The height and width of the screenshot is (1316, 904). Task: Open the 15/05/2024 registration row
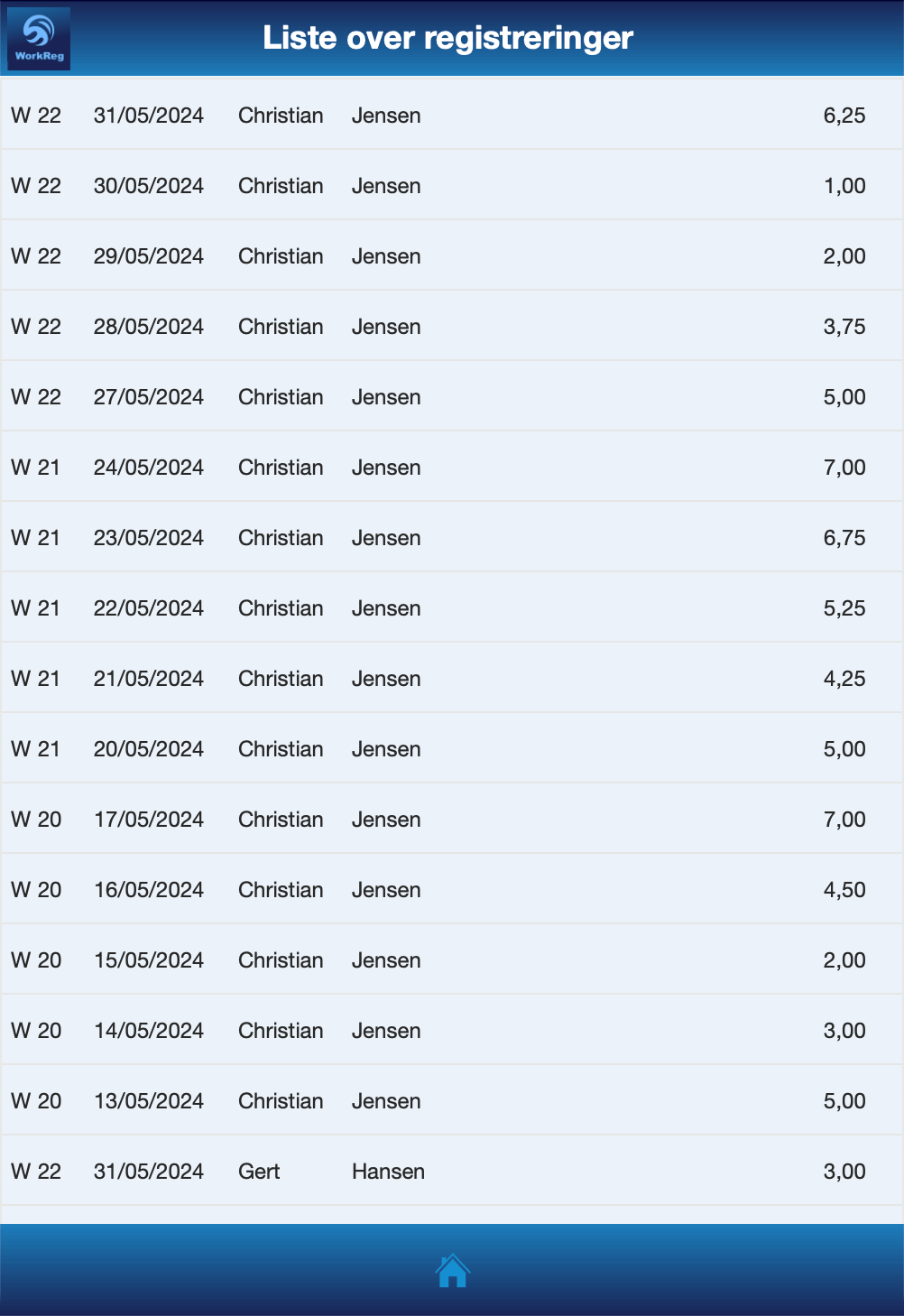(x=451, y=960)
